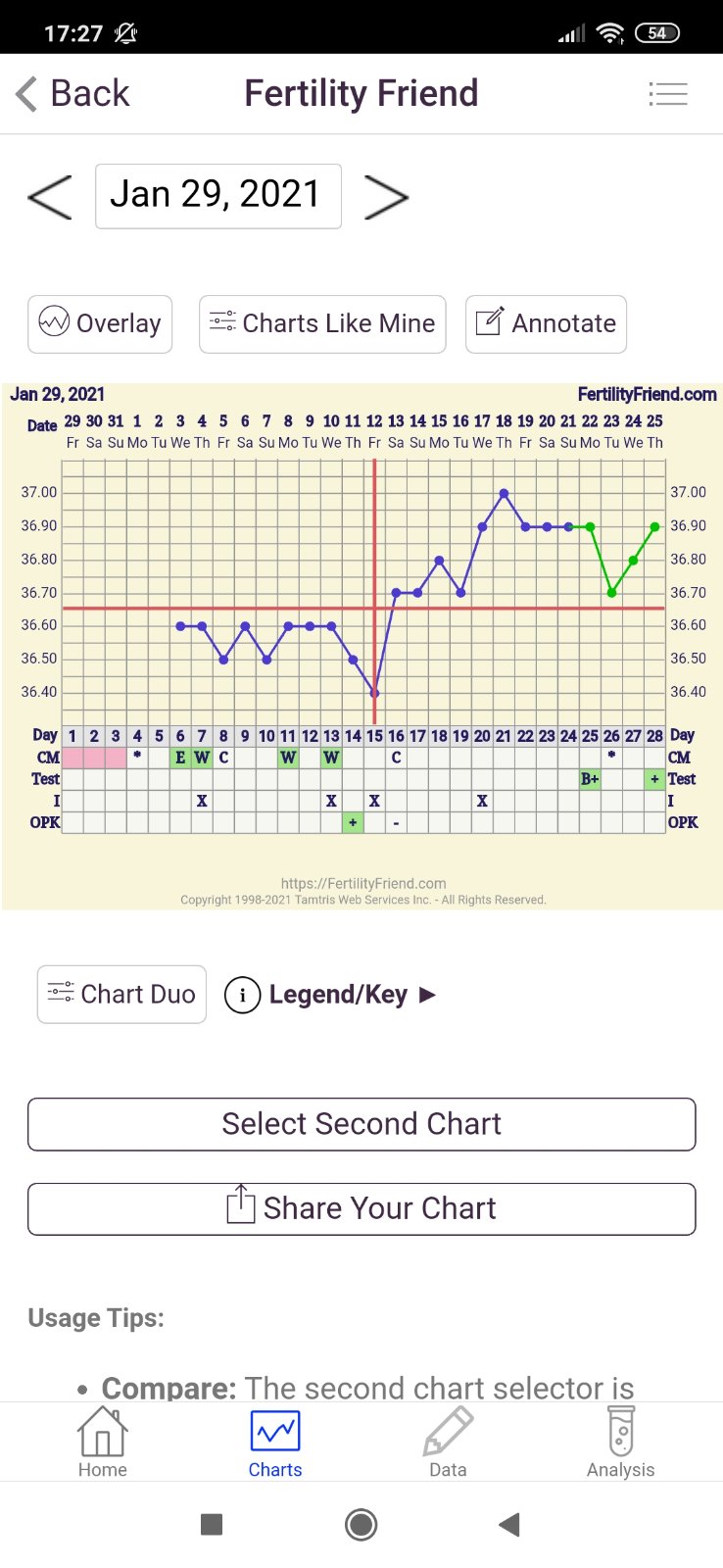Image resolution: width=723 pixels, height=1568 pixels.
Task: Open the Jan 29, 2021 date picker
Action: (x=217, y=196)
